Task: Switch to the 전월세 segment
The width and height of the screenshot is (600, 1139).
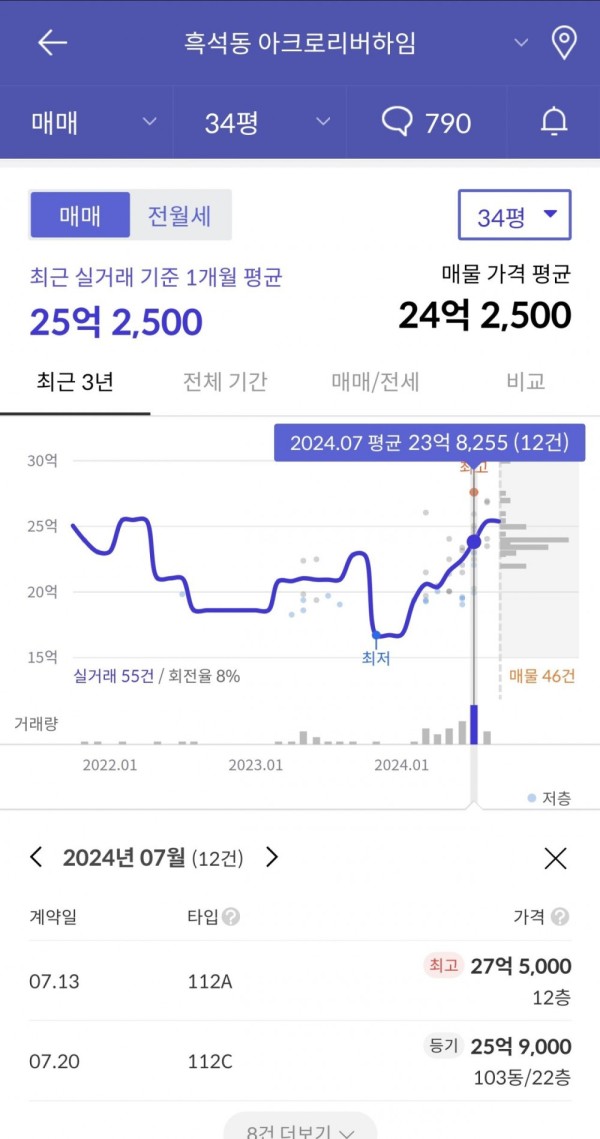Action: (x=179, y=216)
